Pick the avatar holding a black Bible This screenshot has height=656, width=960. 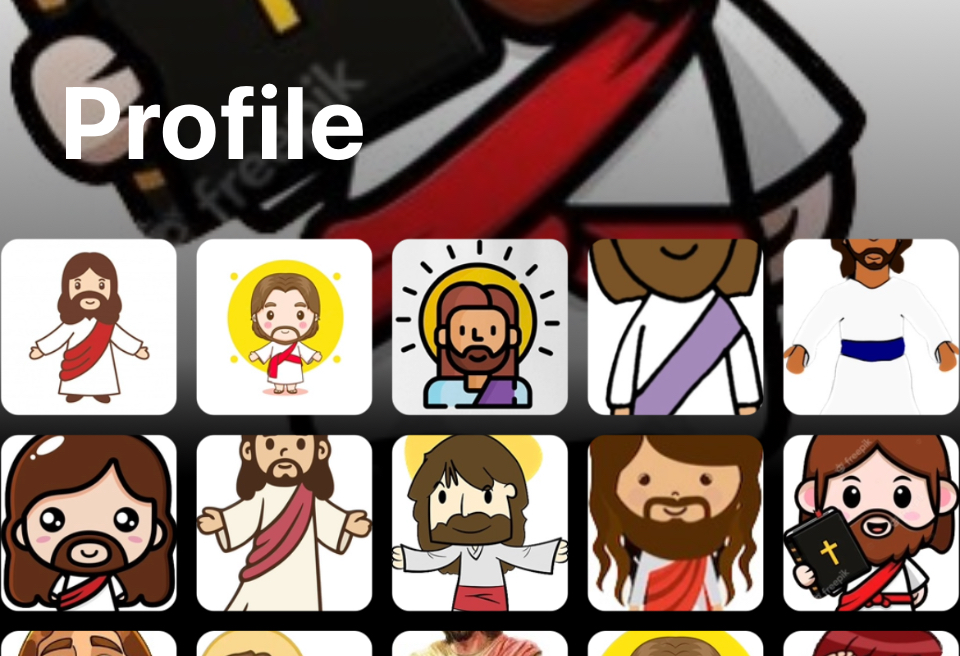(871, 522)
